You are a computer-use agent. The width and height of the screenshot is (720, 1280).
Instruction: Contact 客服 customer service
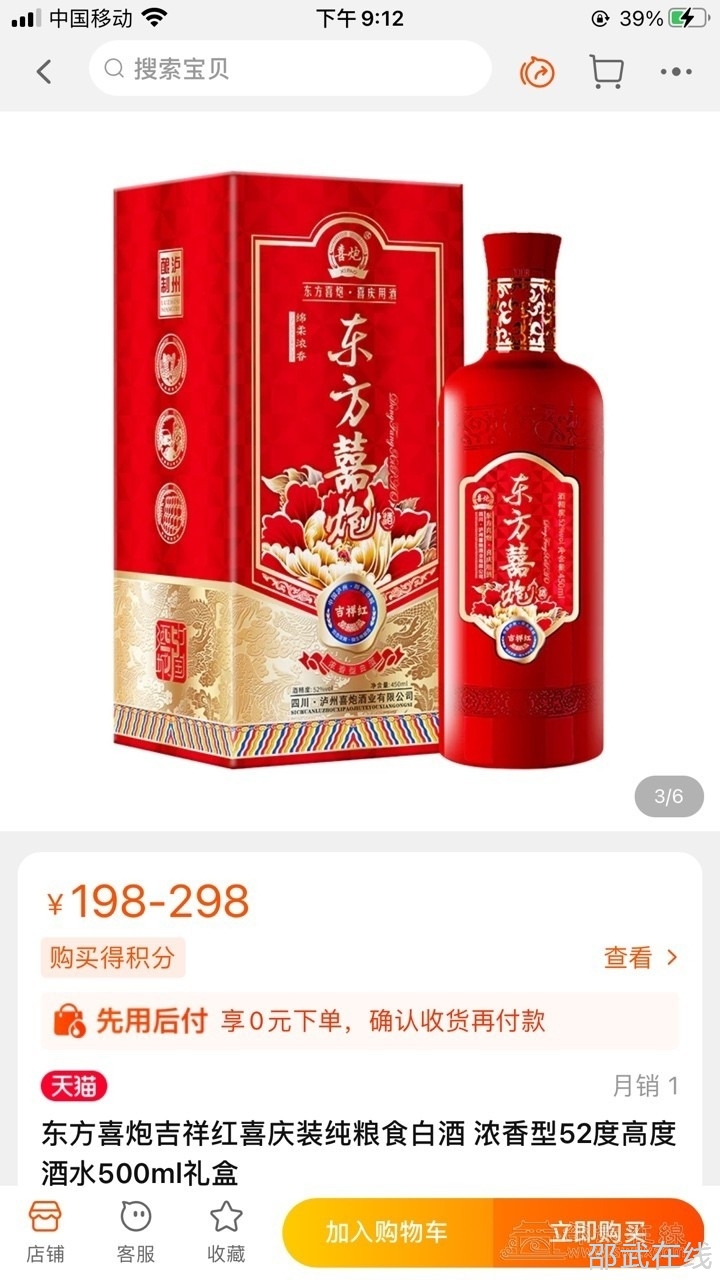tap(136, 1232)
